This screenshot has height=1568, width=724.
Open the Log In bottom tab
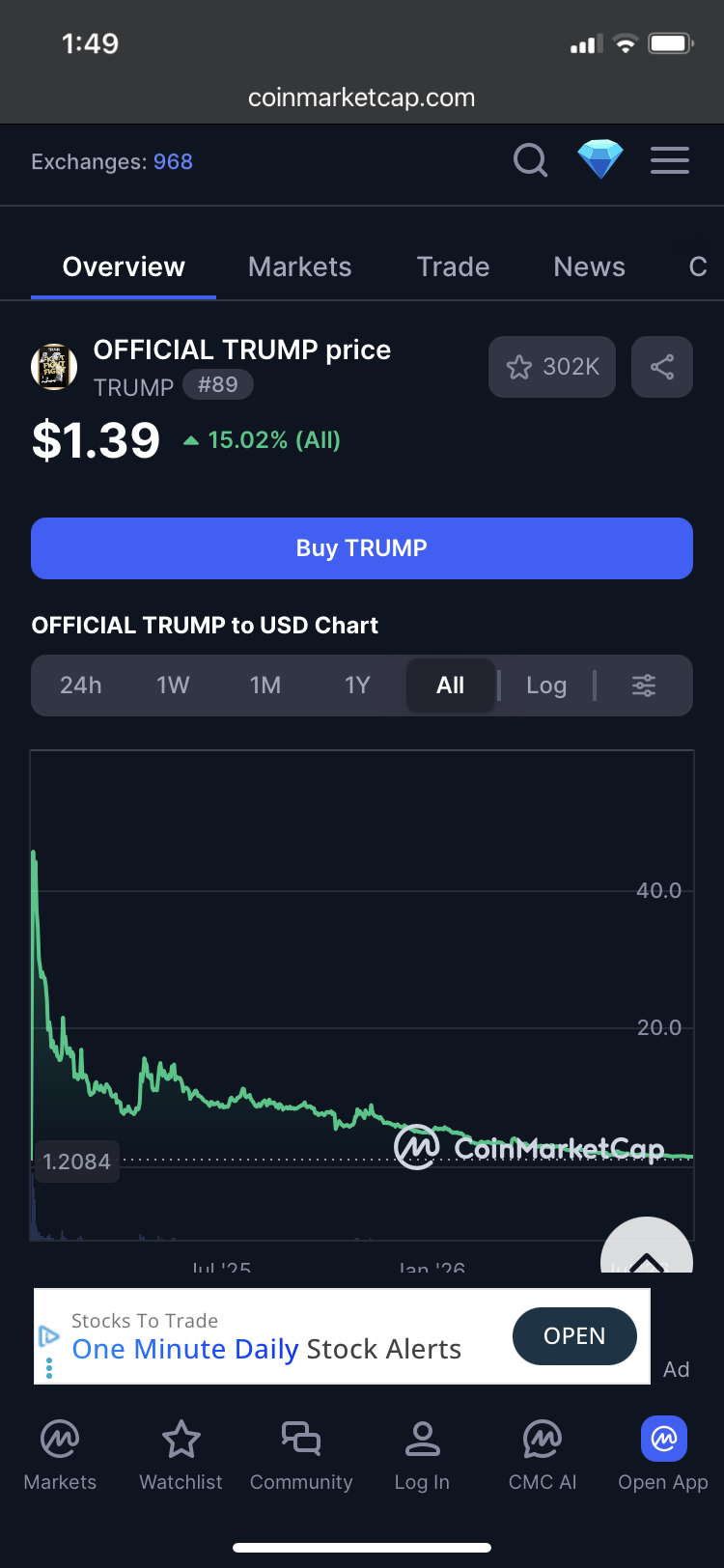click(x=422, y=1456)
